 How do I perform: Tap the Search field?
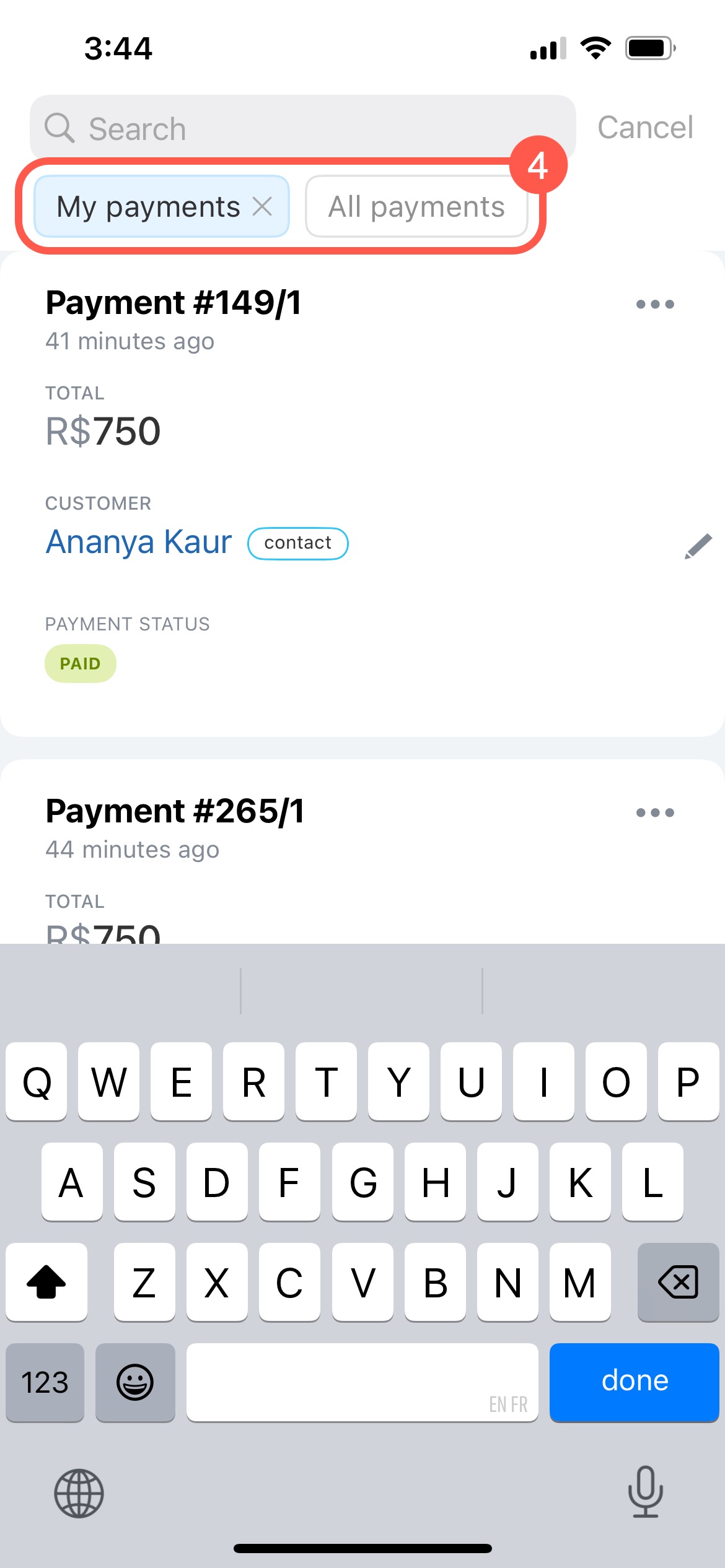pos(302,128)
